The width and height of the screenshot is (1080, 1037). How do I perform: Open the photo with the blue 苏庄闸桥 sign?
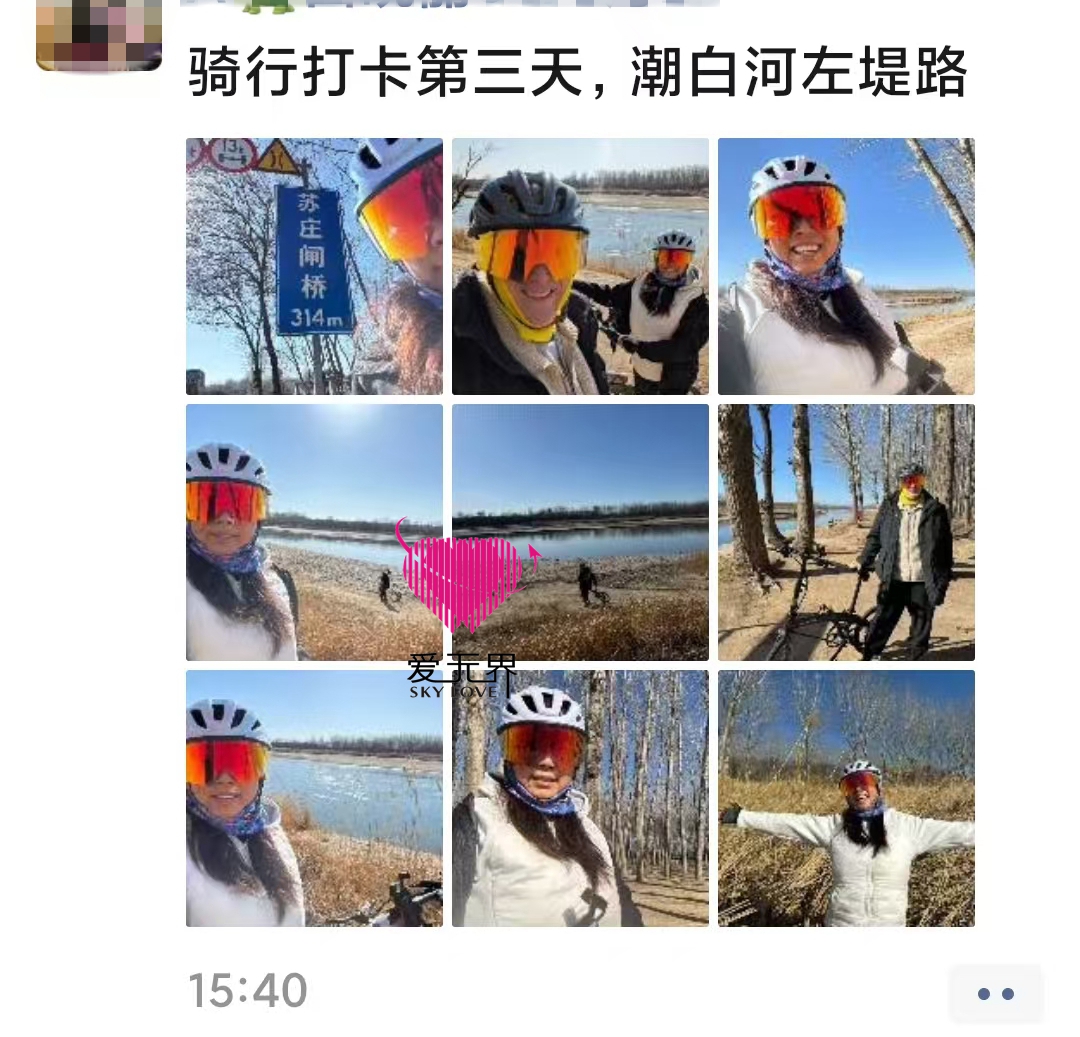pos(314,266)
